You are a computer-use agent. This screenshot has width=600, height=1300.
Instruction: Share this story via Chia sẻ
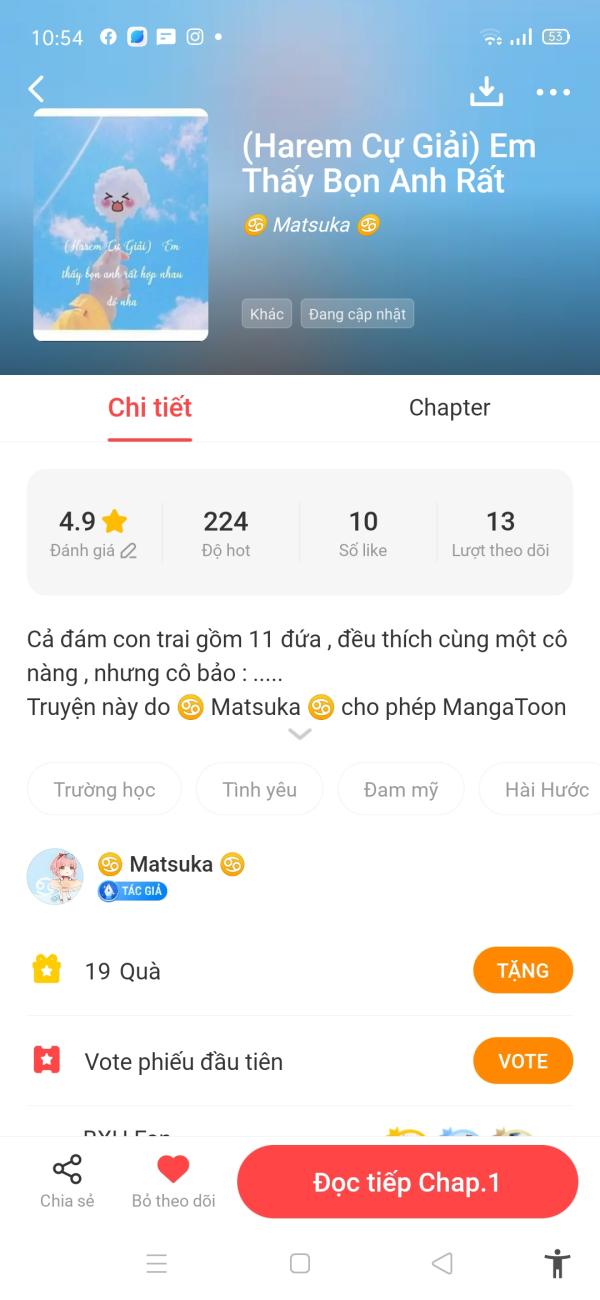(67, 1181)
